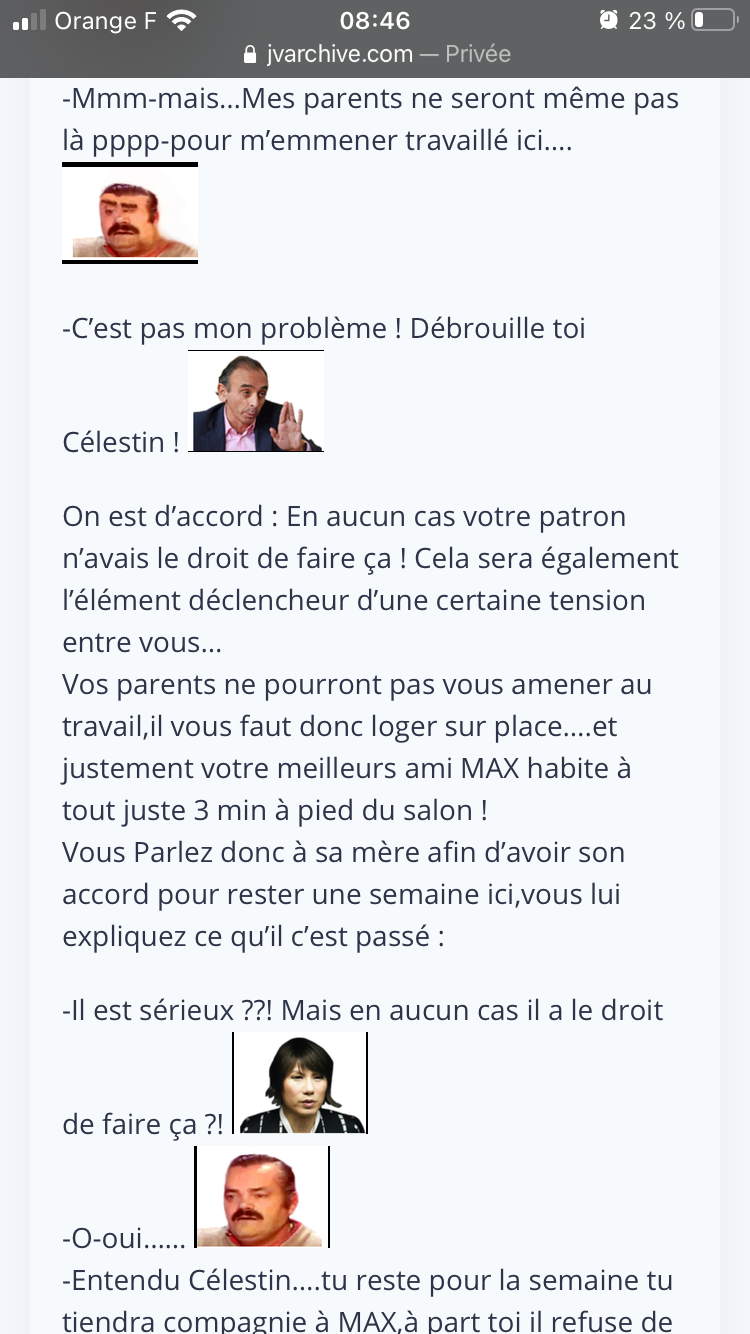This screenshot has width=750, height=1334.
Task: Open the sticker image next to "Célestin !"
Action: (x=256, y=401)
